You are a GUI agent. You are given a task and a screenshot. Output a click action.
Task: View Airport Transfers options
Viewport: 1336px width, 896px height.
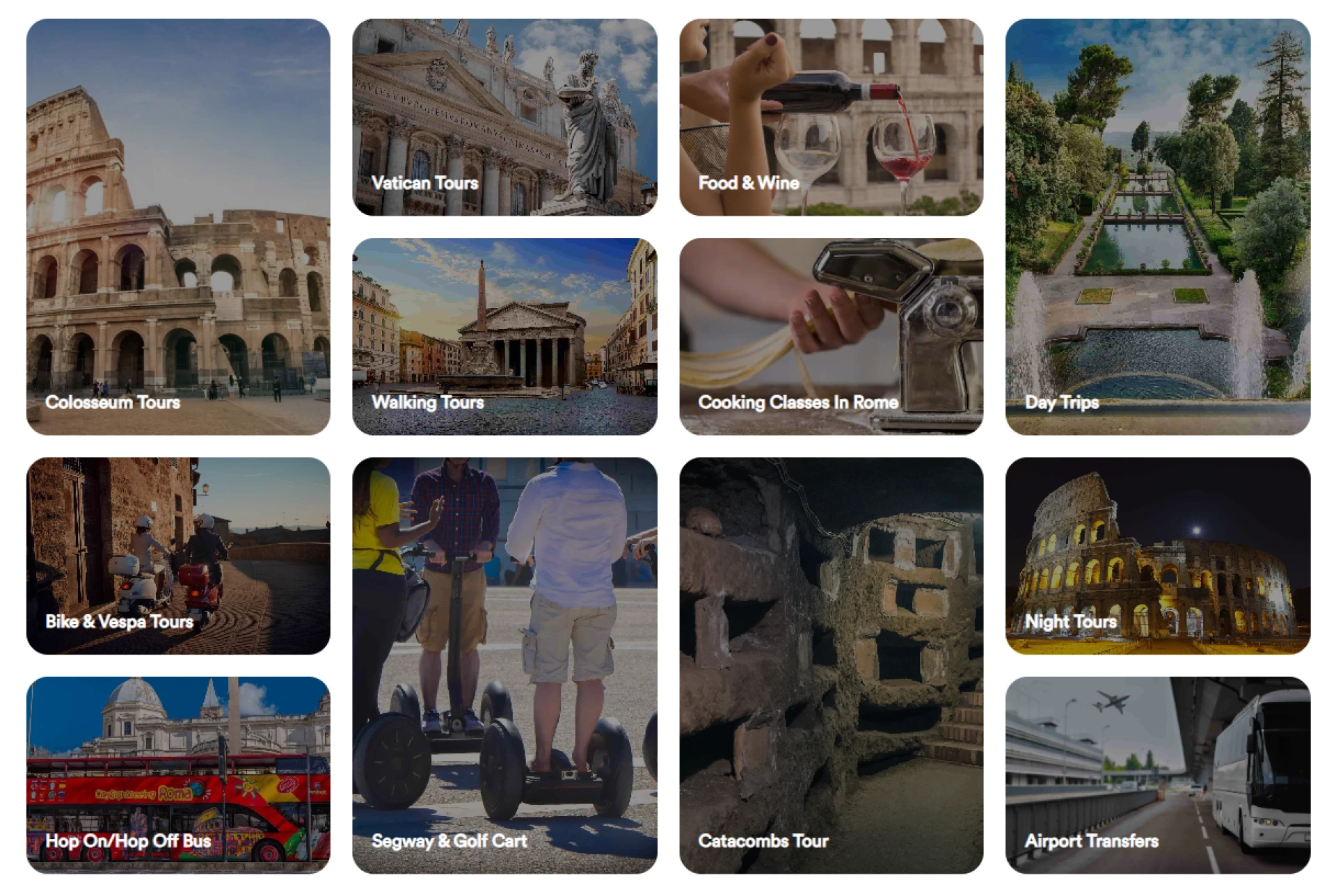pyautogui.click(x=1157, y=775)
